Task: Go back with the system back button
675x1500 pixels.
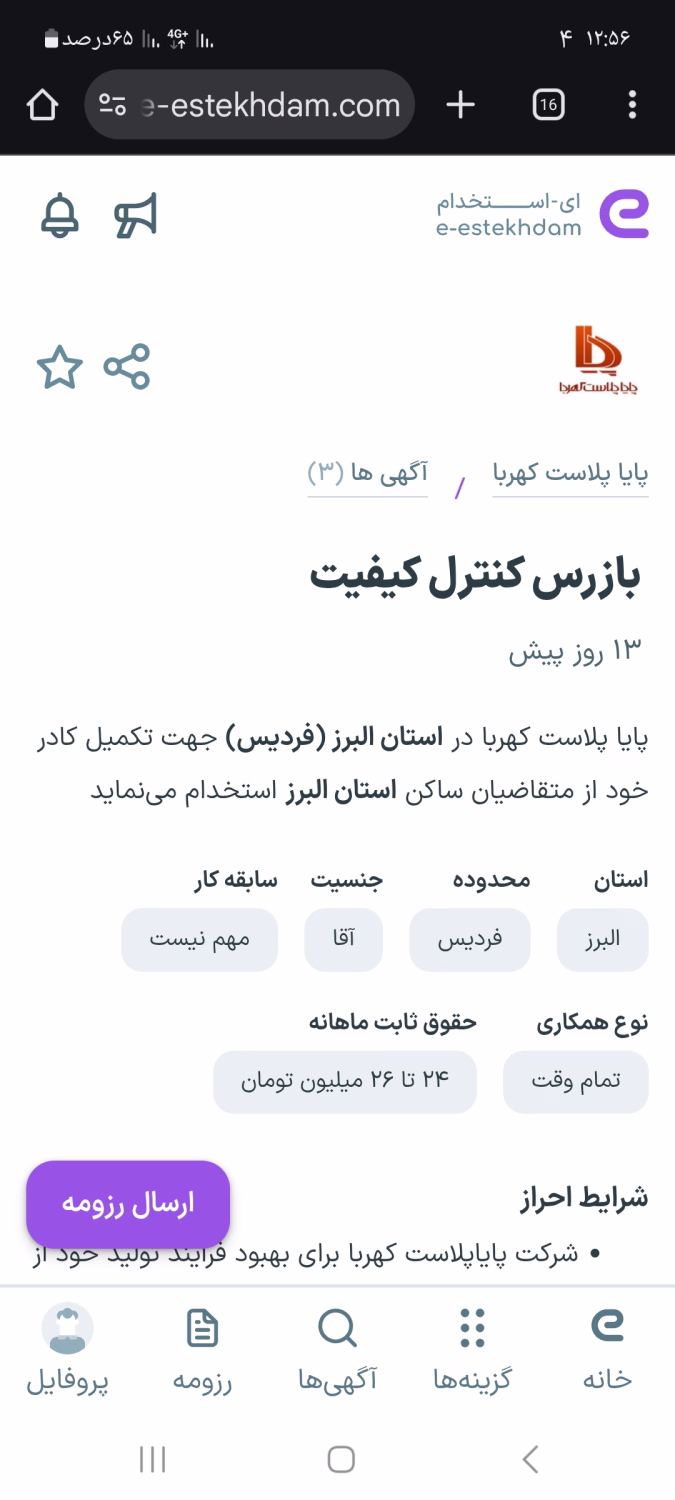Action: point(530,1460)
